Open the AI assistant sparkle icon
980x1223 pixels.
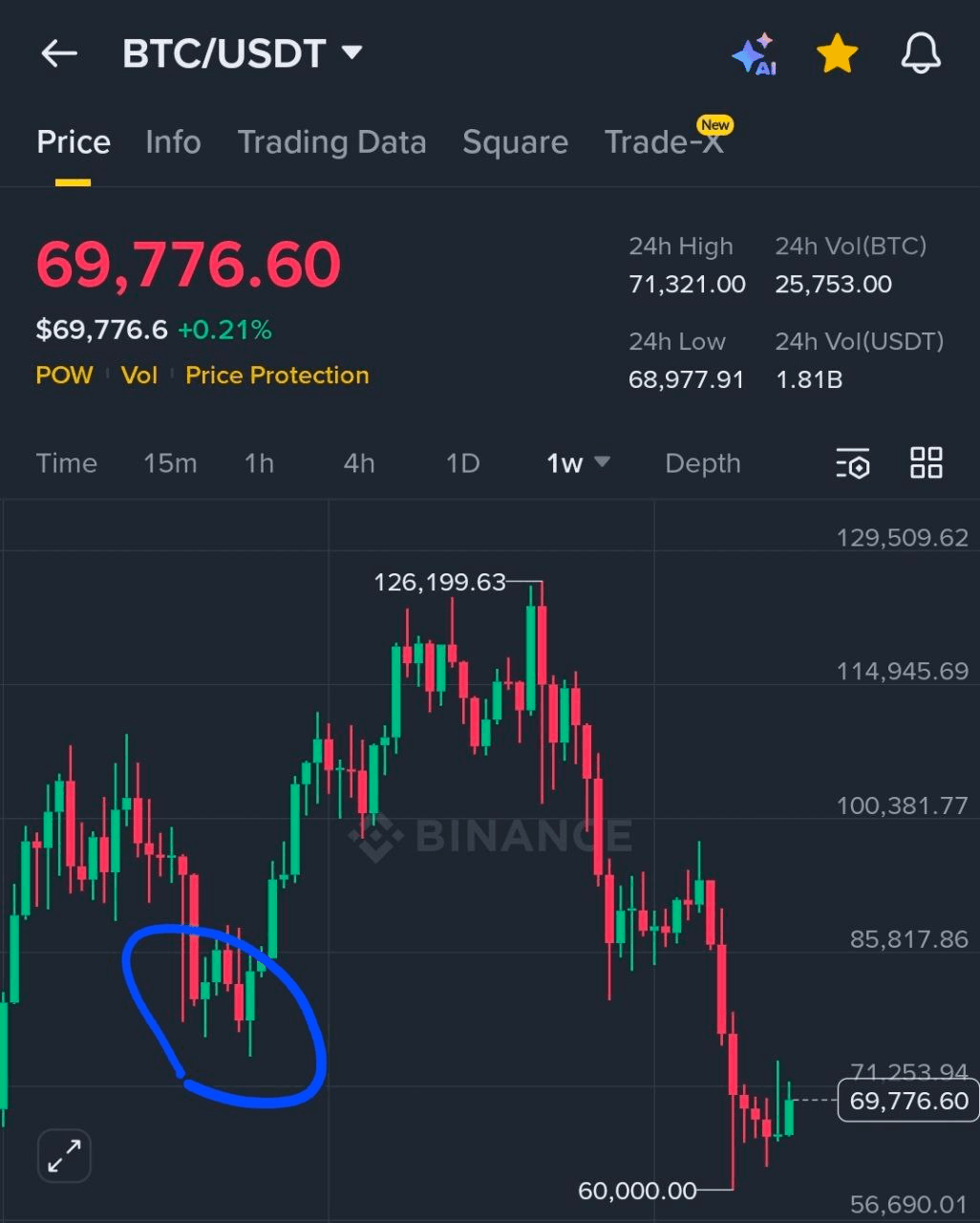click(754, 54)
